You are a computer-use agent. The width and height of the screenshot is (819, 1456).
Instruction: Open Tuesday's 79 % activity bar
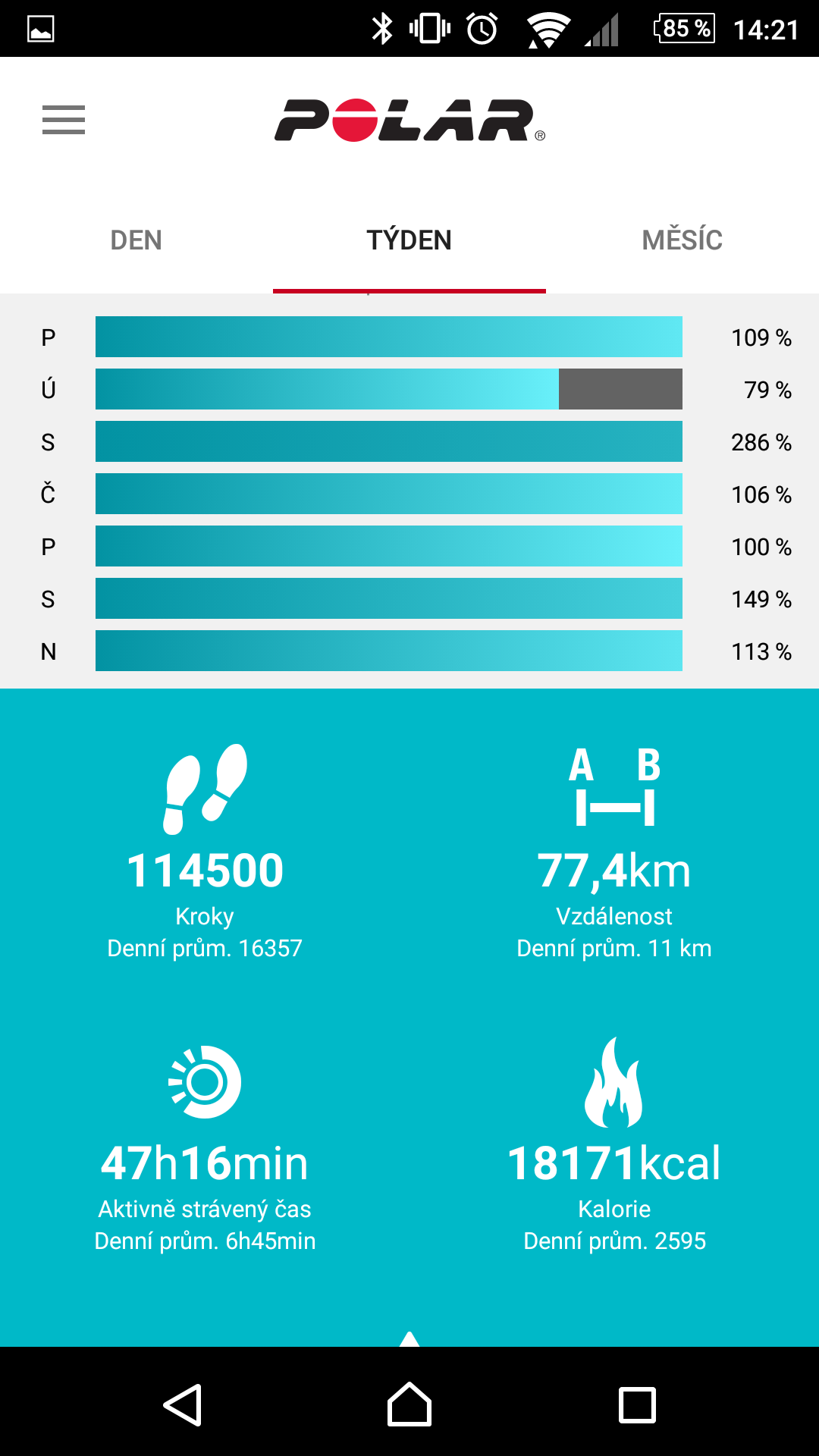389,389
